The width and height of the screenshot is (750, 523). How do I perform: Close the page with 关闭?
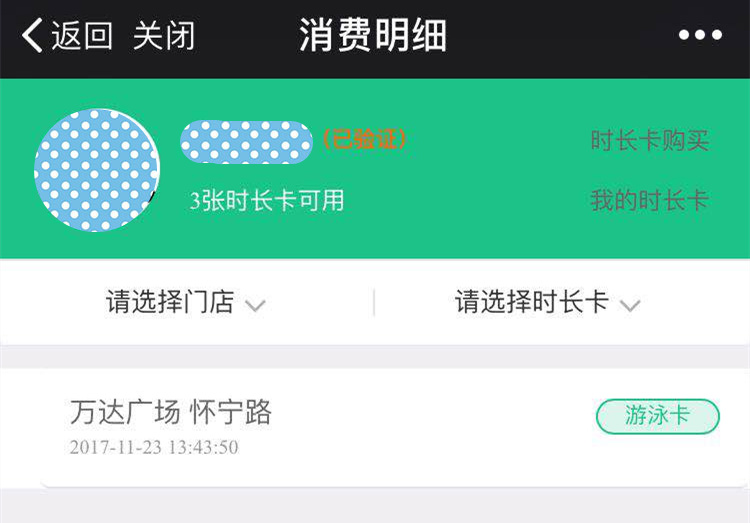click(x=164, y=37)
